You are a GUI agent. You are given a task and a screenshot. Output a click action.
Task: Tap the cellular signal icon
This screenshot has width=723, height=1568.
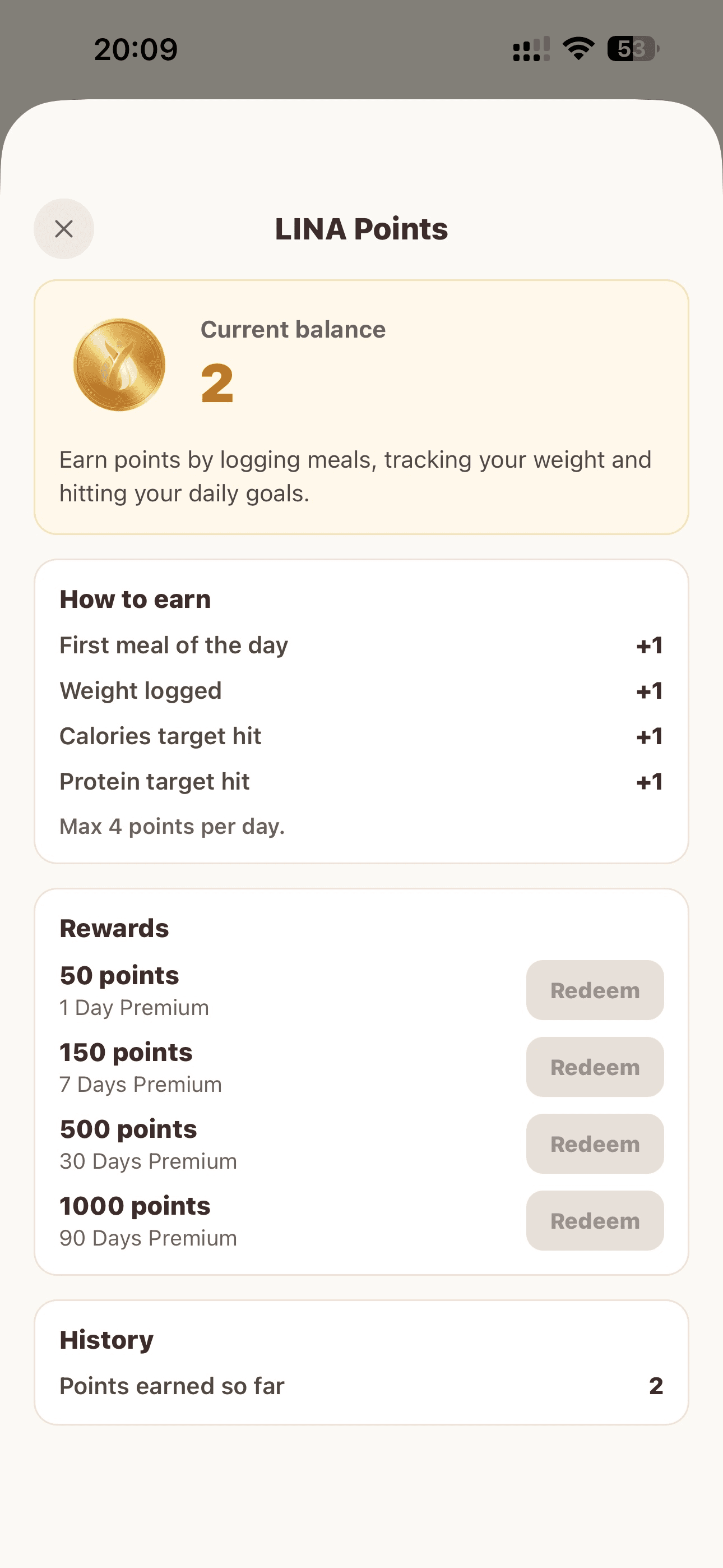pos(530,49)
